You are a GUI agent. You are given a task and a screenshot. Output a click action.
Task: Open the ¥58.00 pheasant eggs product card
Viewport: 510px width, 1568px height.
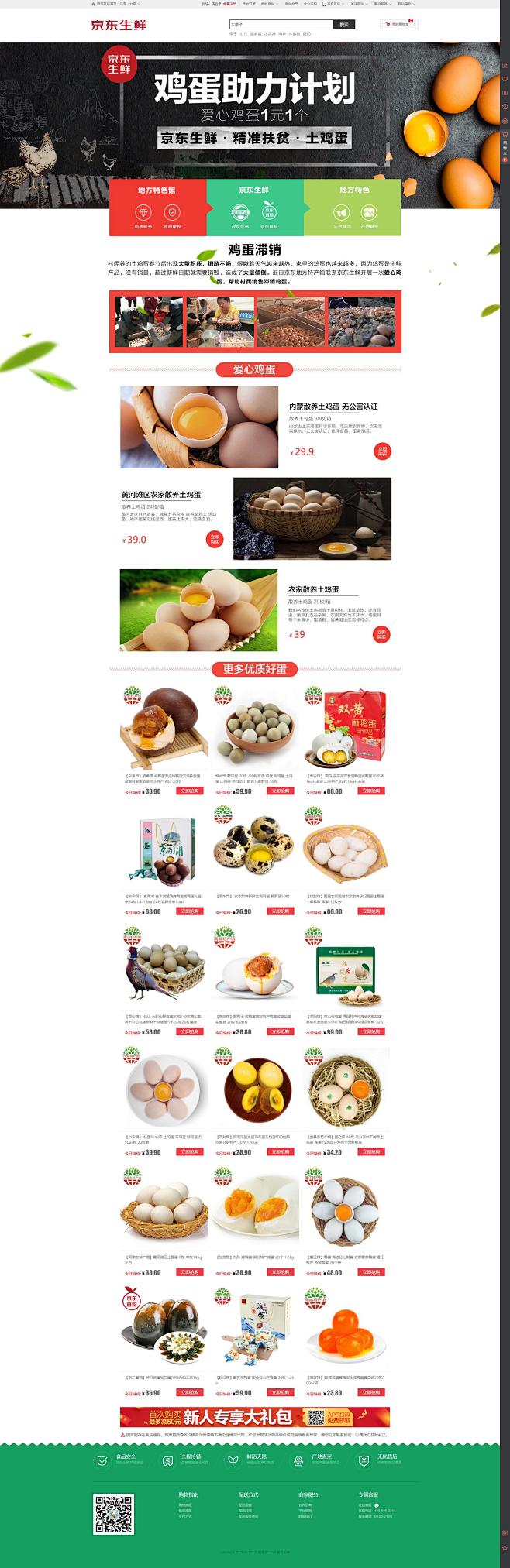(164, 972)
